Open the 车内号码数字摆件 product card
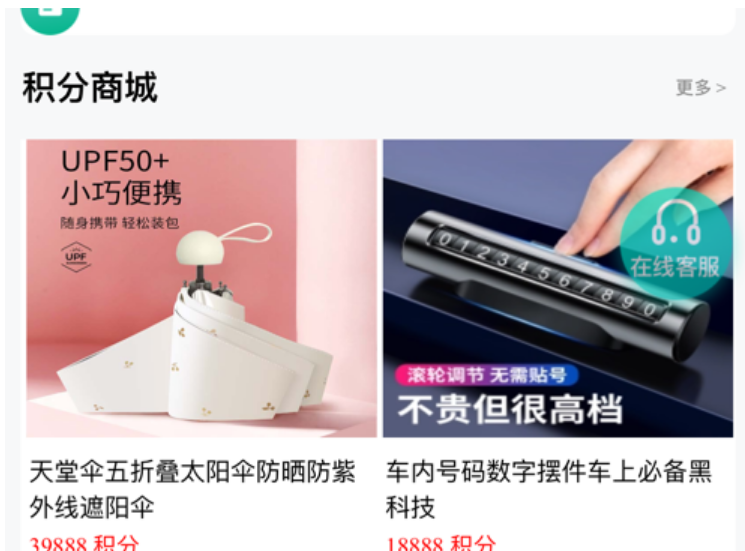This screenshot has width=745, height=551. coord(520,330)
